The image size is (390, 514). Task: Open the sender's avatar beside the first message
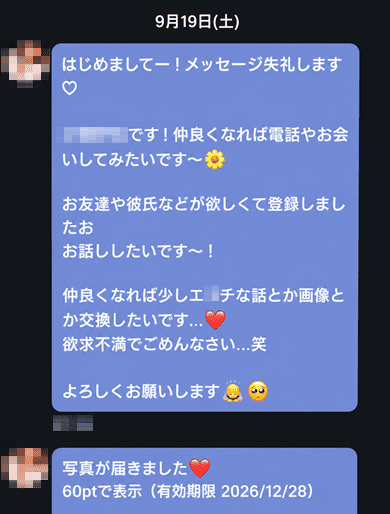(26, 64)
